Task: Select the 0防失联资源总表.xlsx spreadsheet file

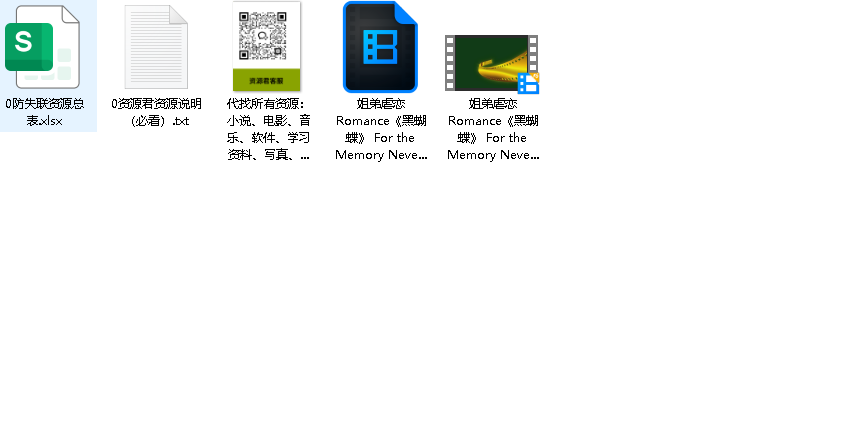Action: tap(44, 48)
